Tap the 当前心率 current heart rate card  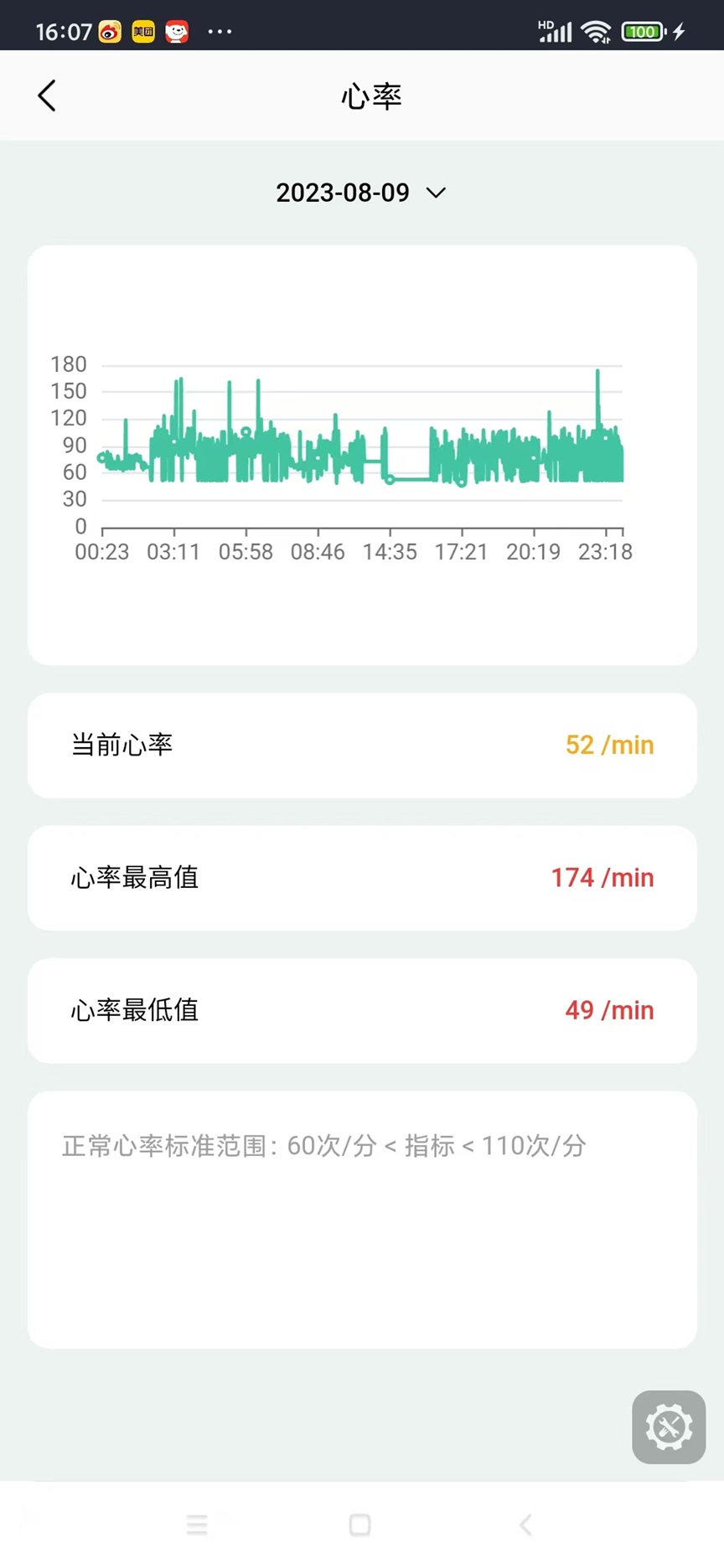coord(362,745)
